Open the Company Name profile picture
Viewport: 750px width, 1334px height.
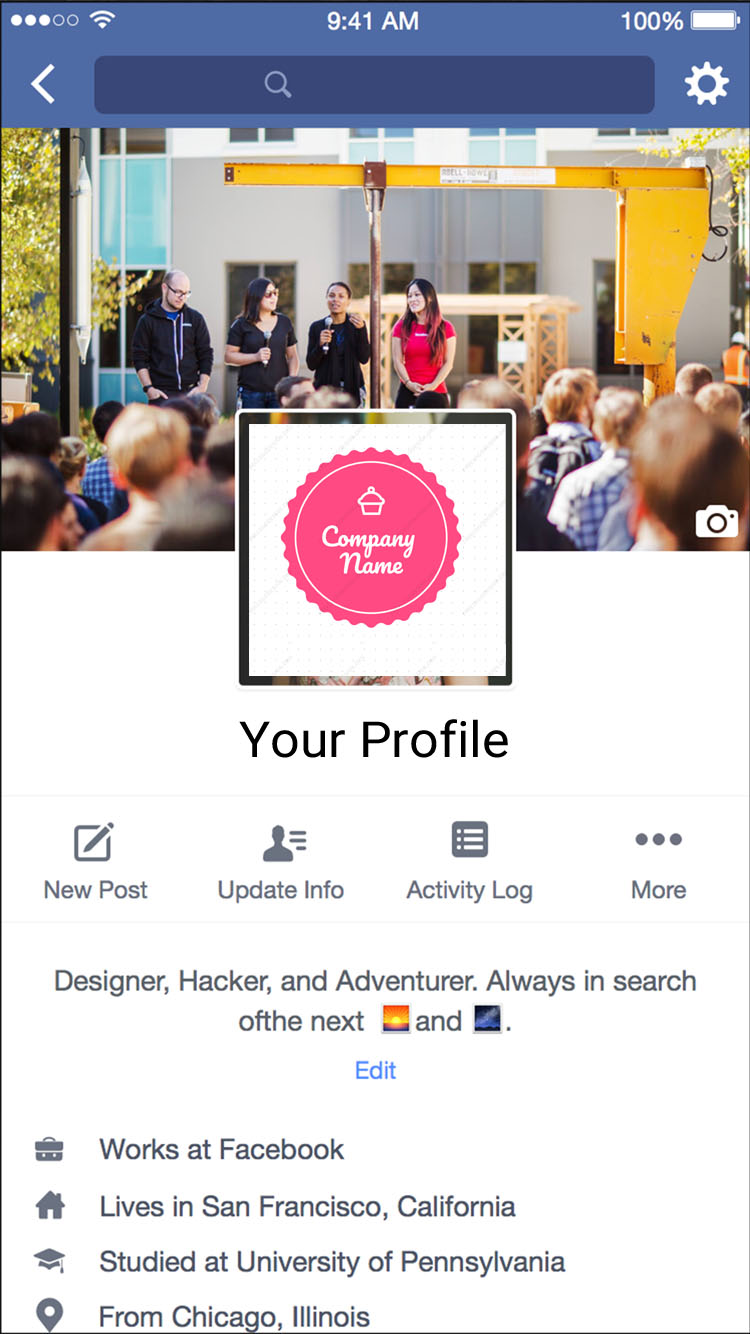pos(375,548)
